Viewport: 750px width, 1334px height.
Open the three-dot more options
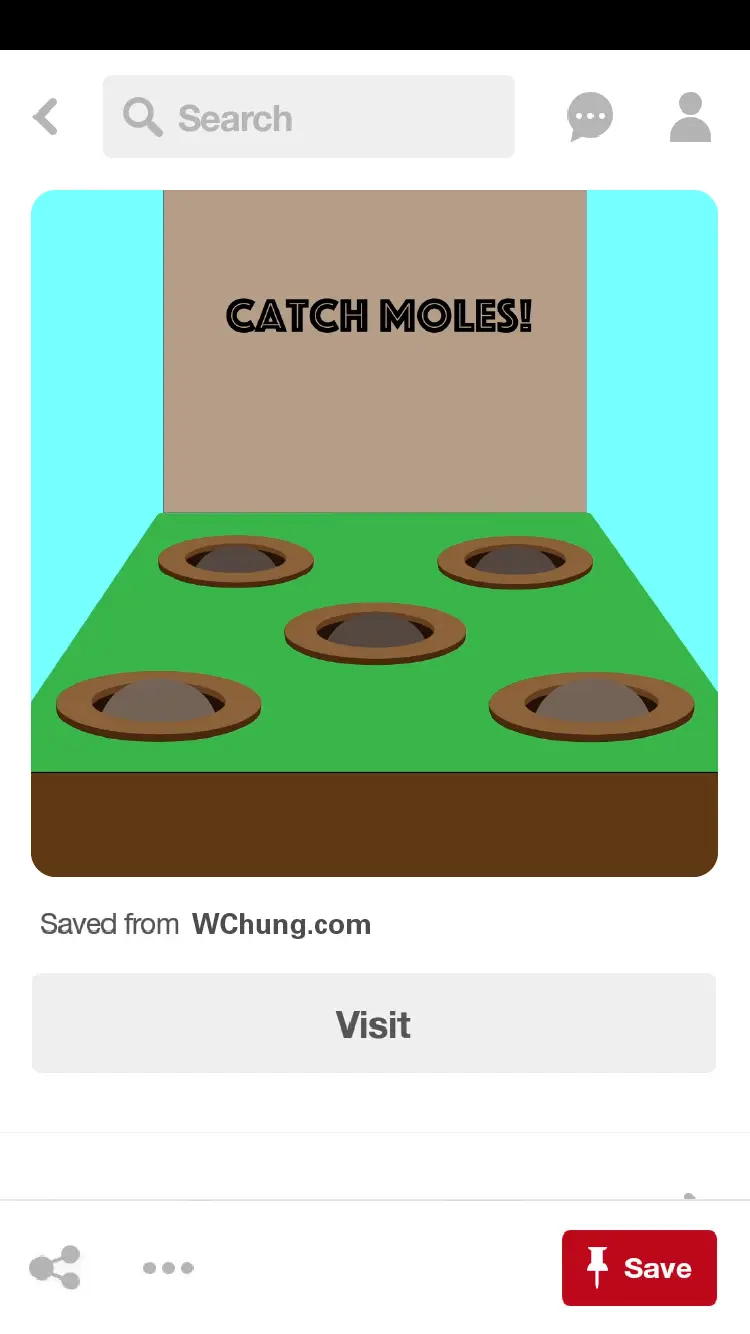point(168,1268)
